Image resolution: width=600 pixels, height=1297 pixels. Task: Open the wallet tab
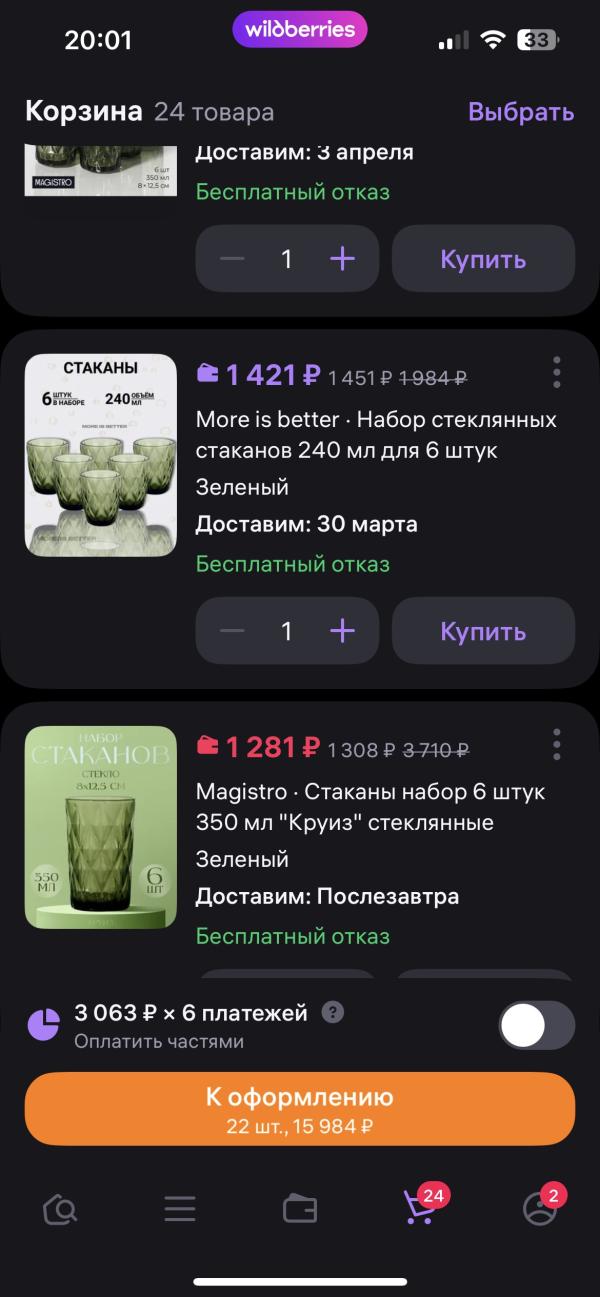(300, 1210)
